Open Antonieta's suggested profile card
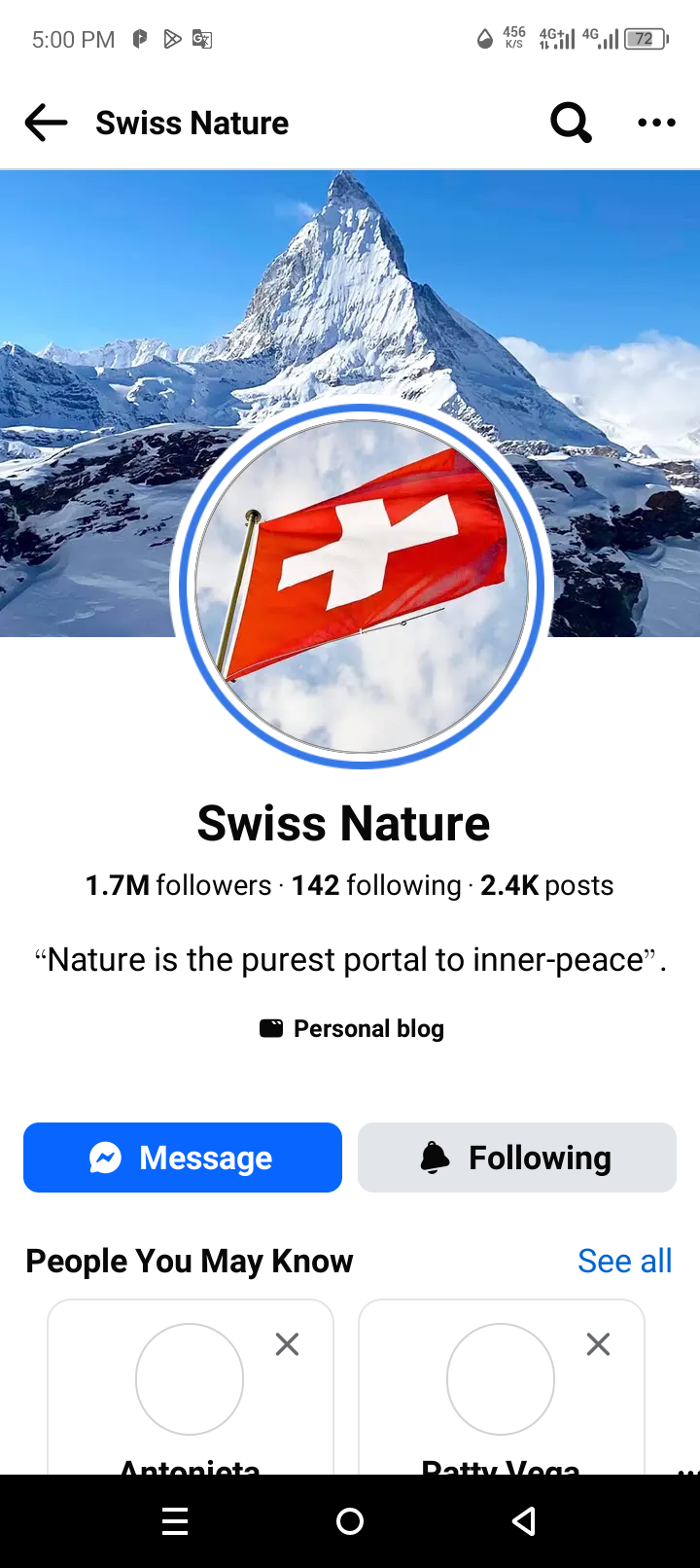 191,1388
